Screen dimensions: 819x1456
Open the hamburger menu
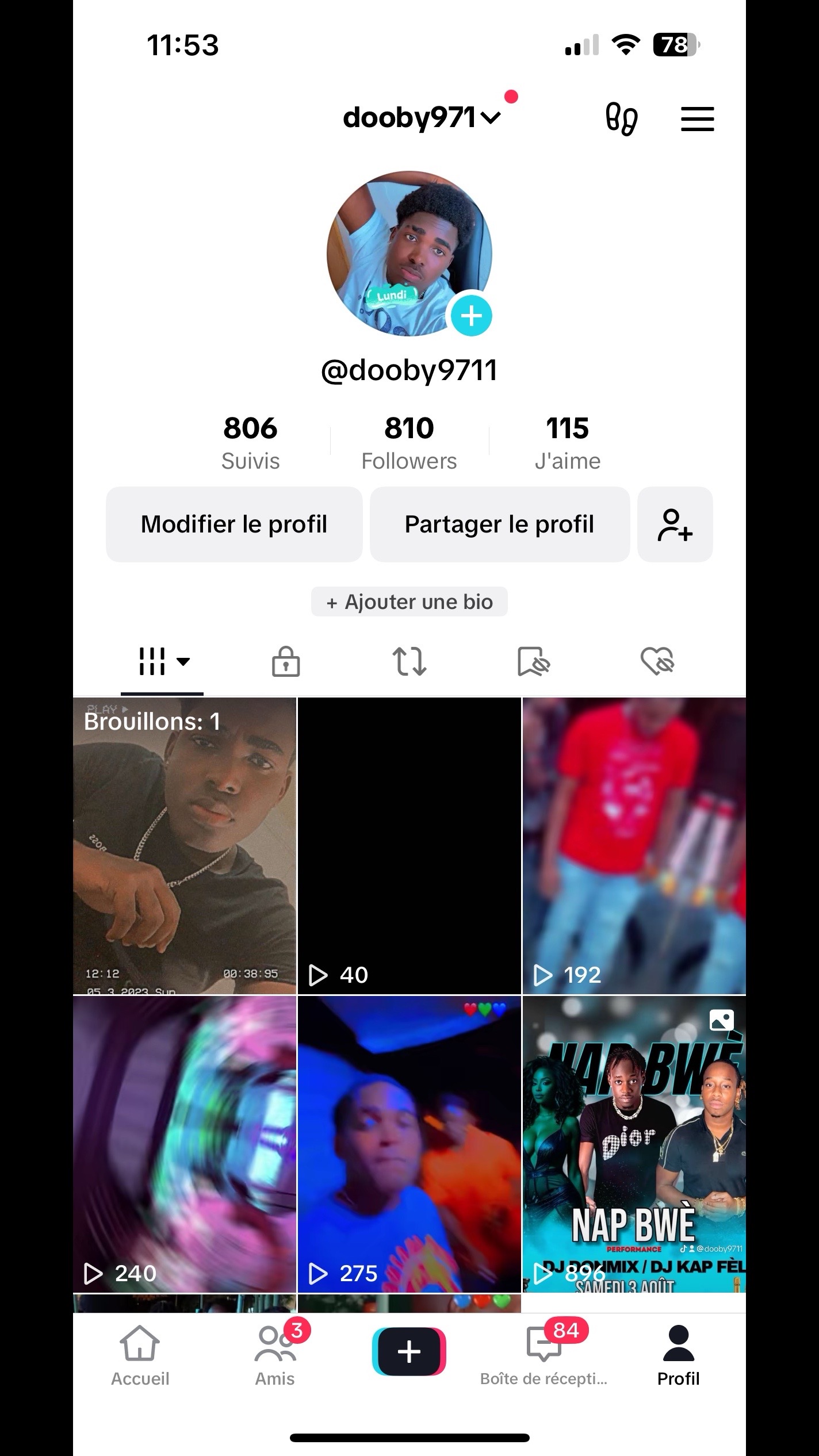coord(698,119)
